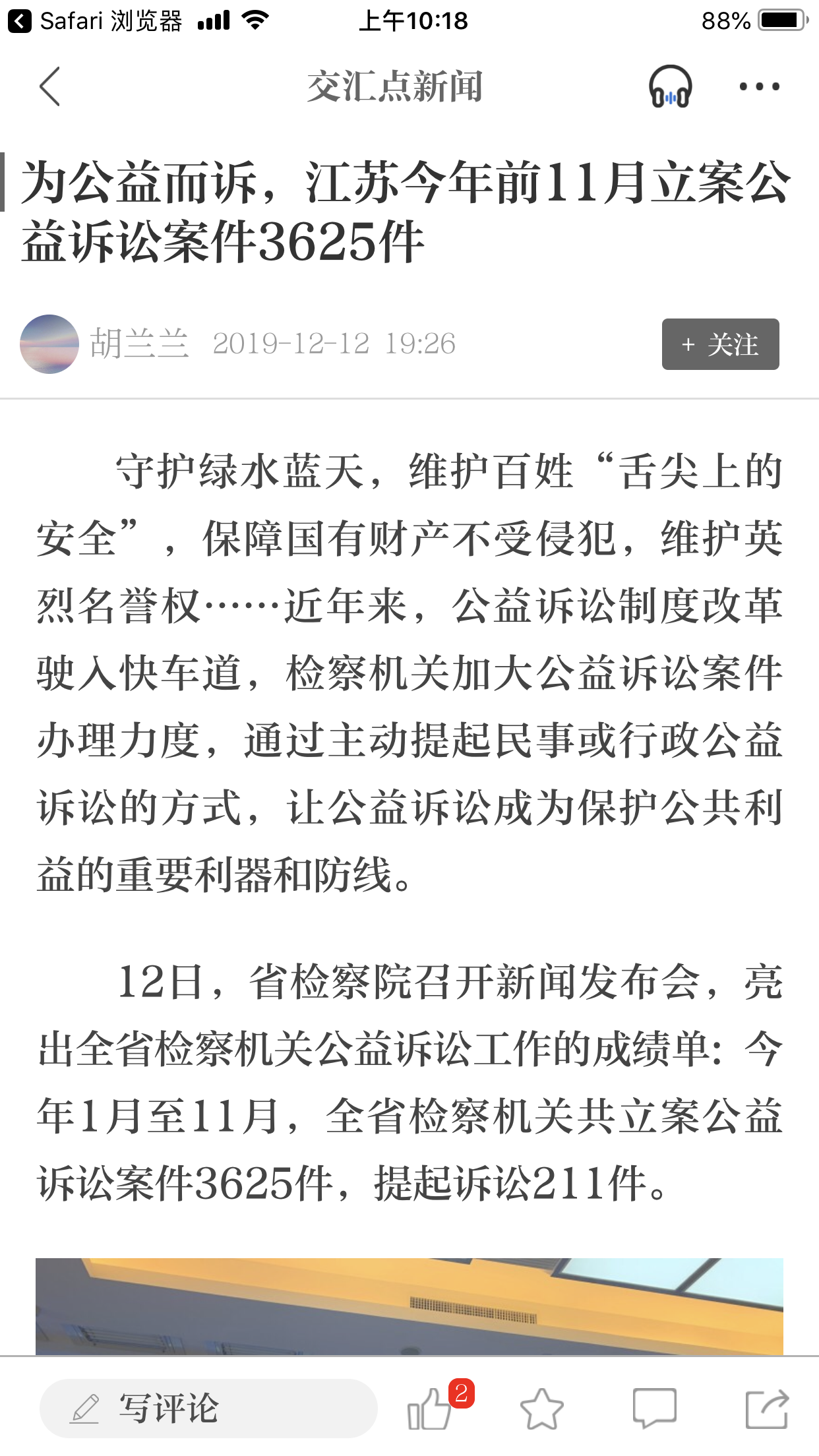Go back using the header arrow
This screenshot has height=1456, width=819.
coord(49,86)
